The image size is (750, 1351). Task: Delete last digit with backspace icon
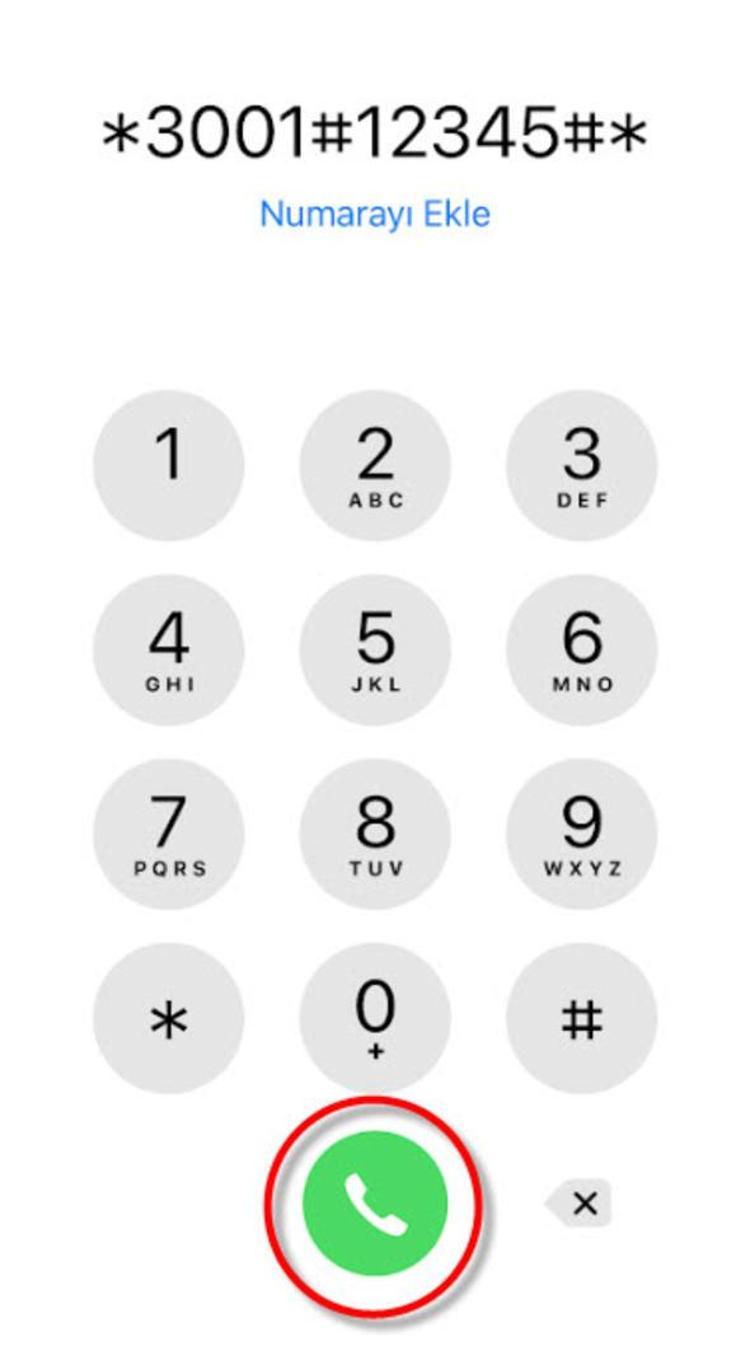pos(582,1203)
